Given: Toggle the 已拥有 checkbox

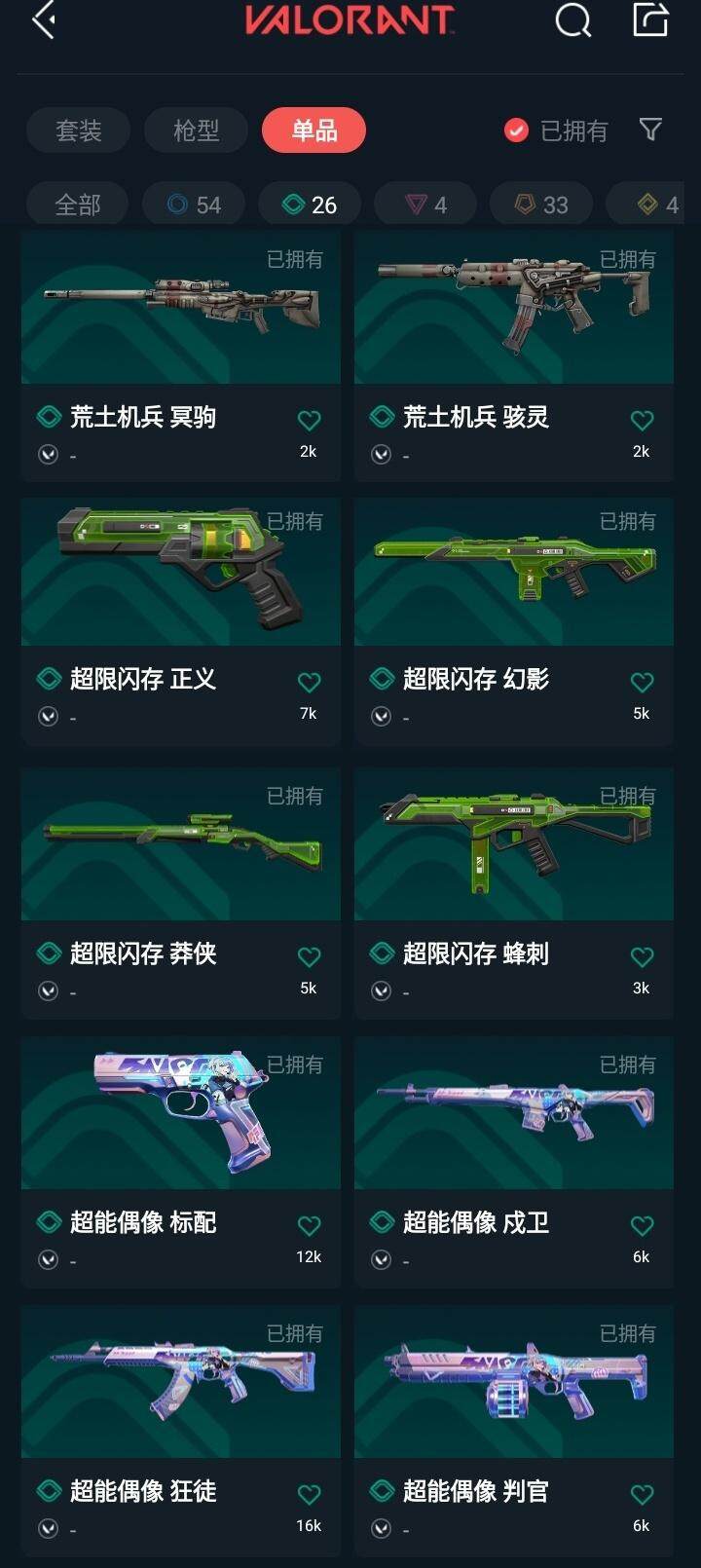Looking at the screenshot, I should (516, 131).
